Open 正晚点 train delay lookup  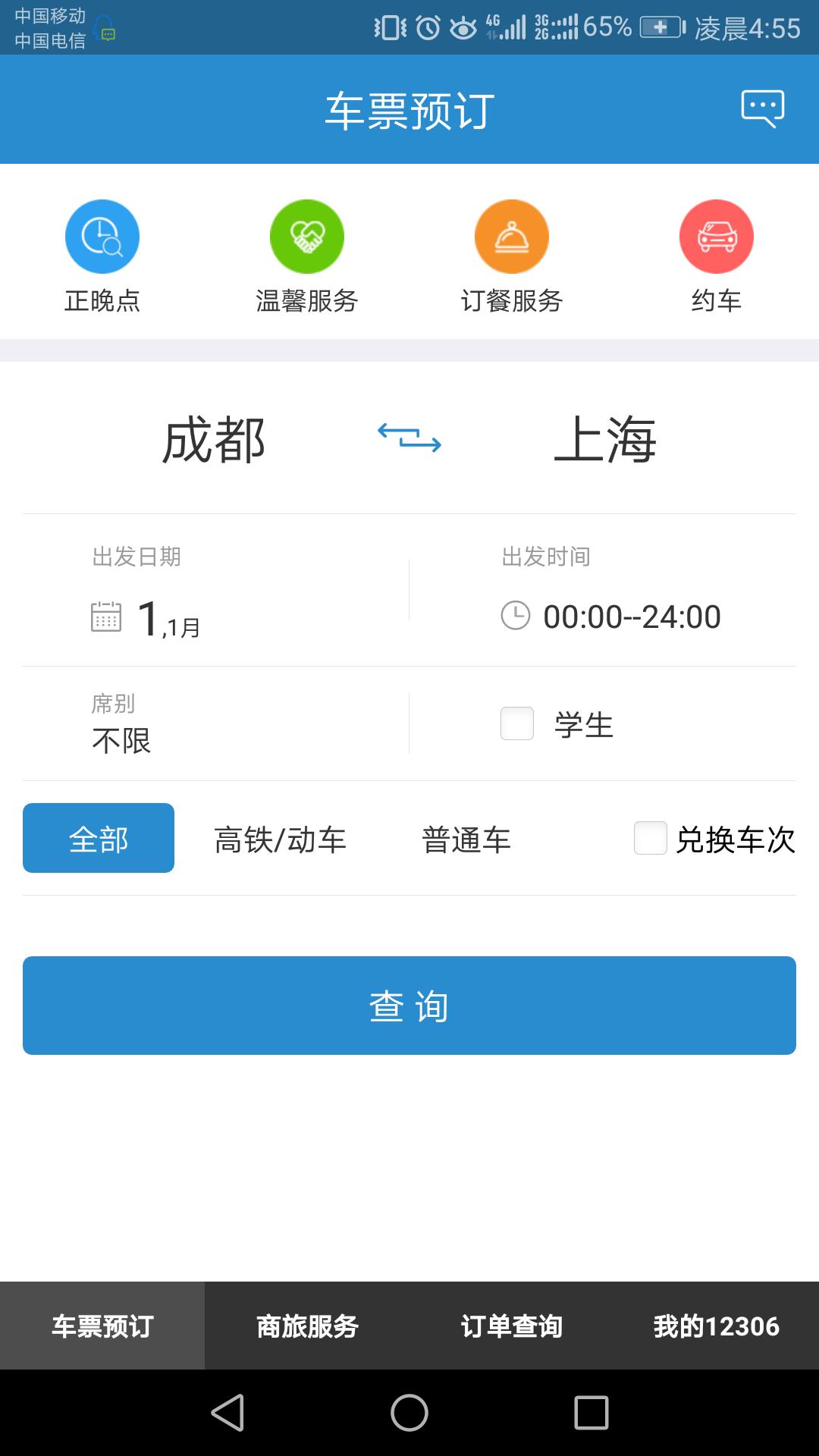102,256
